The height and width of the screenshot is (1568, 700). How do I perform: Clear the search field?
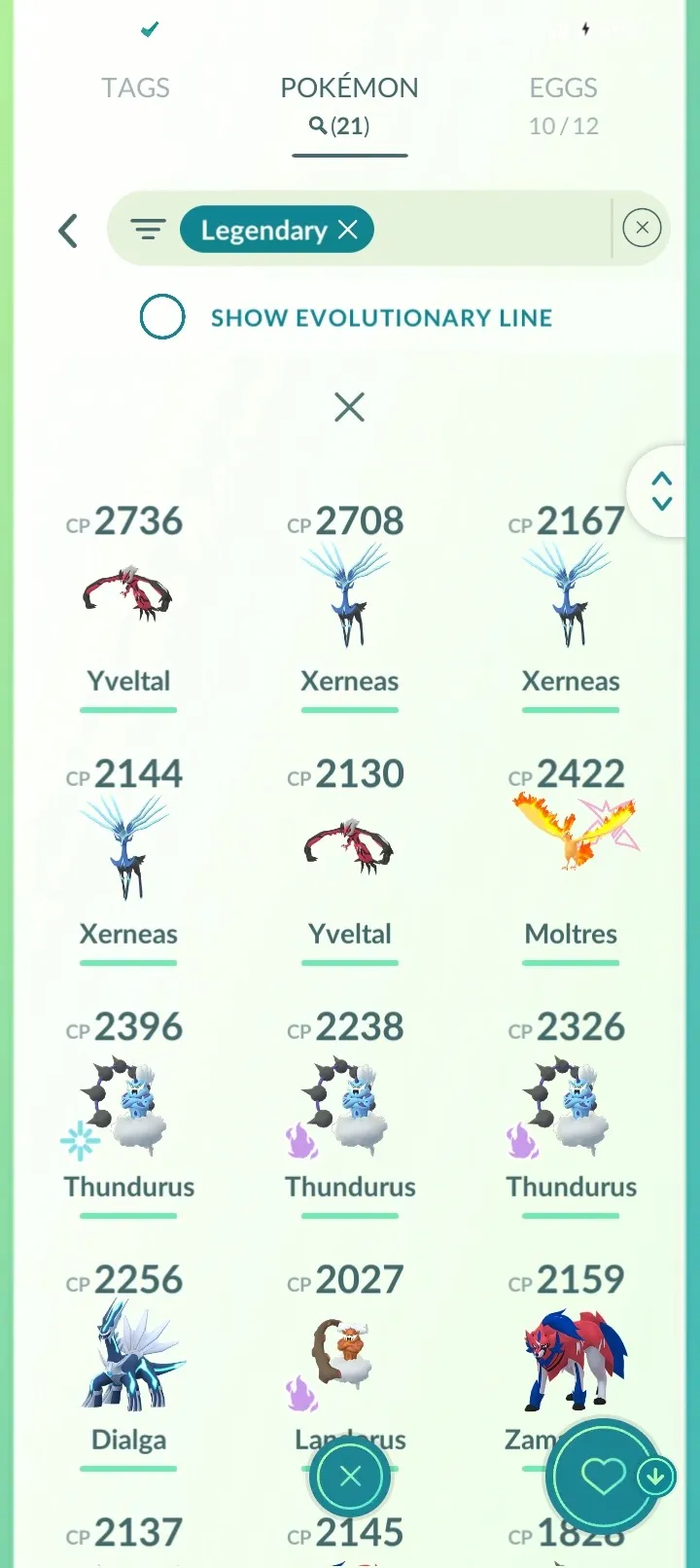coord(642,229)
